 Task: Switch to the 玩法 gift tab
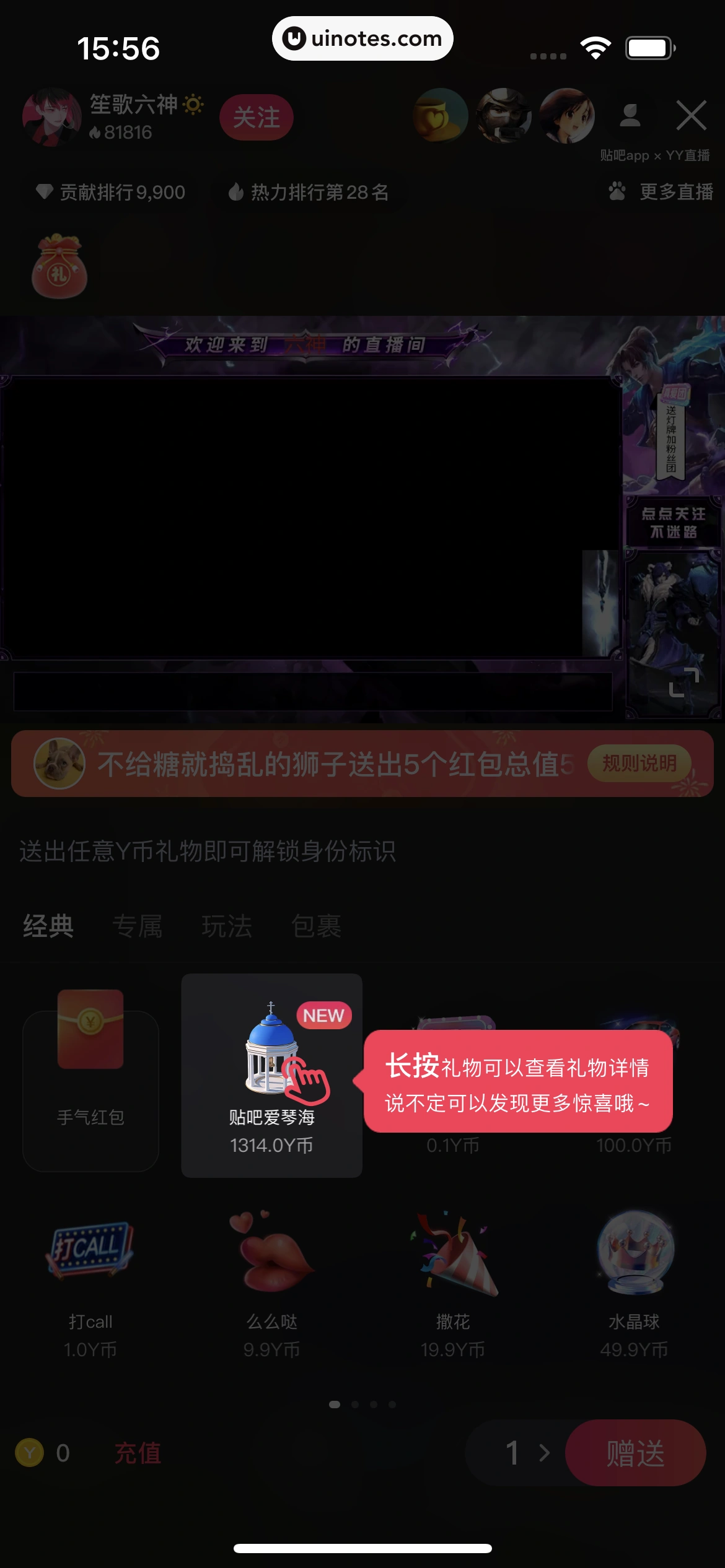(227, 926)
